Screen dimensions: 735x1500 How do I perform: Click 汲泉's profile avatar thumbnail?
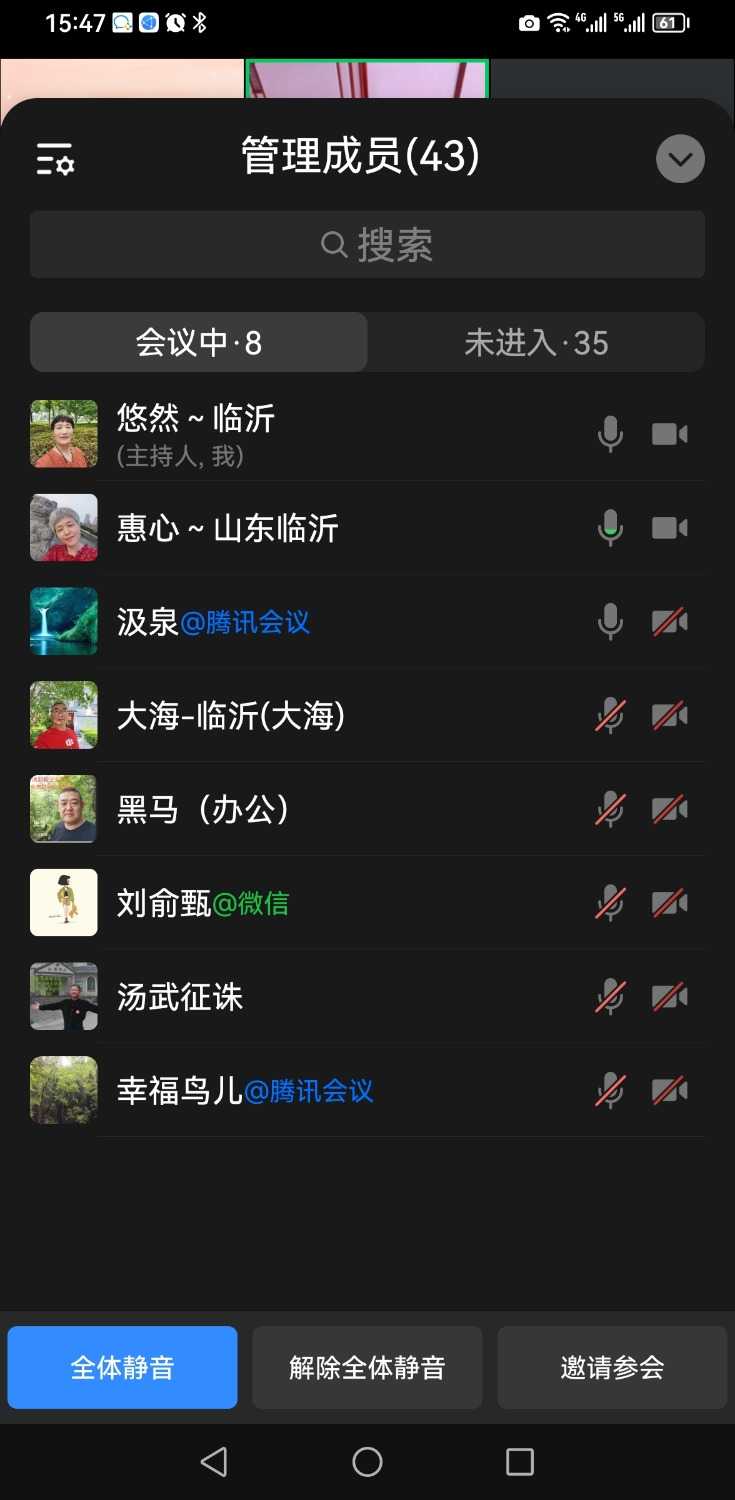[x=63, y=621]
